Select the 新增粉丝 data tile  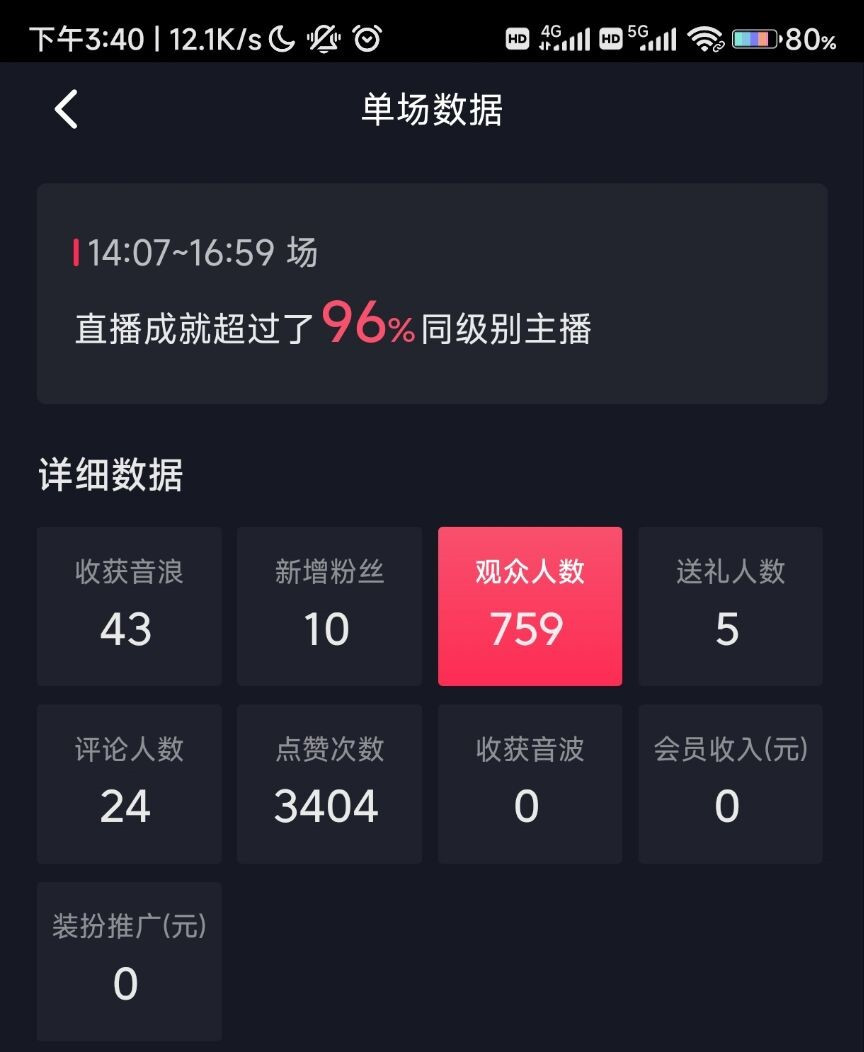pos(329,606)
